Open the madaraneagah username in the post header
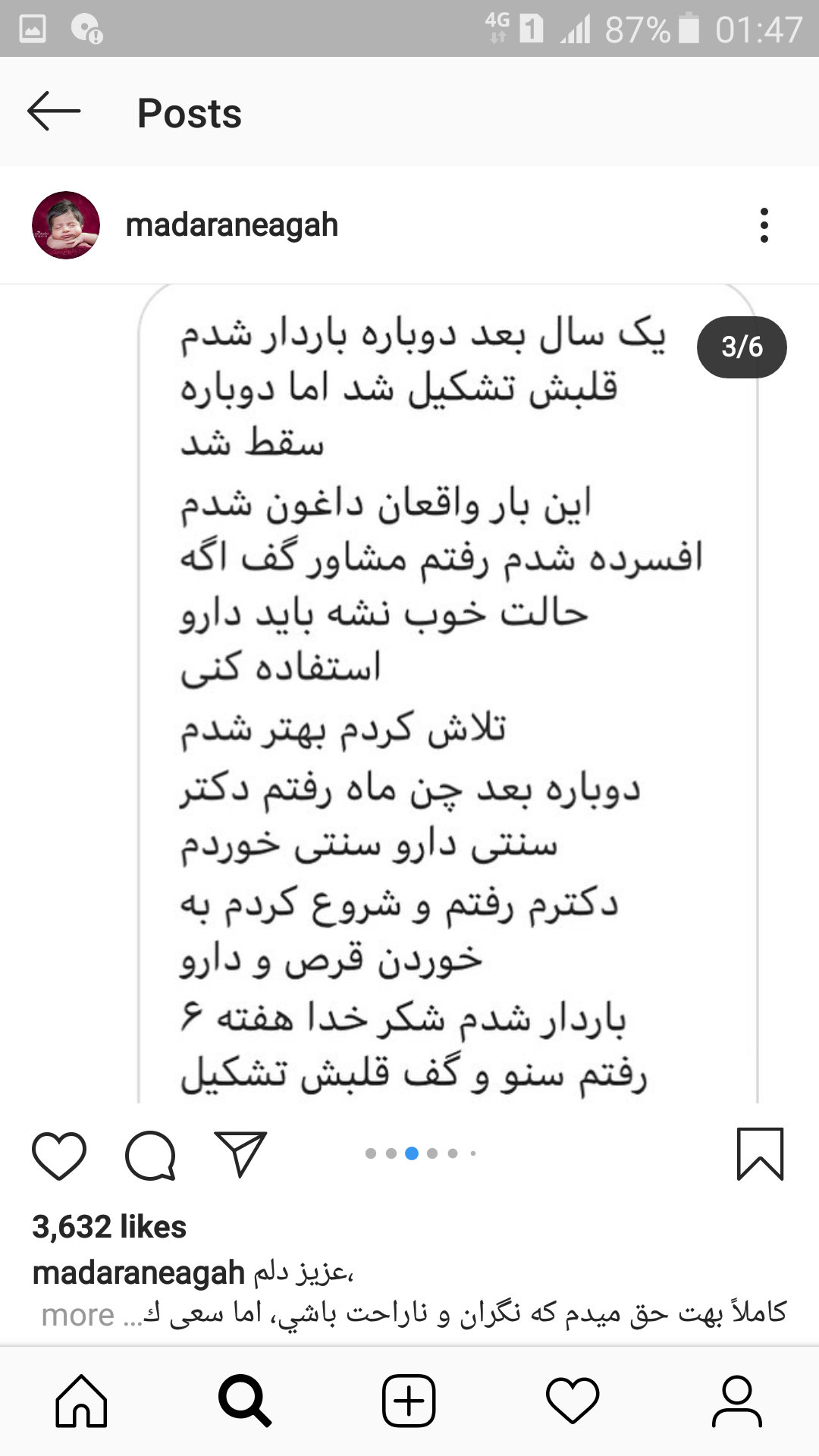 point(231,225)
